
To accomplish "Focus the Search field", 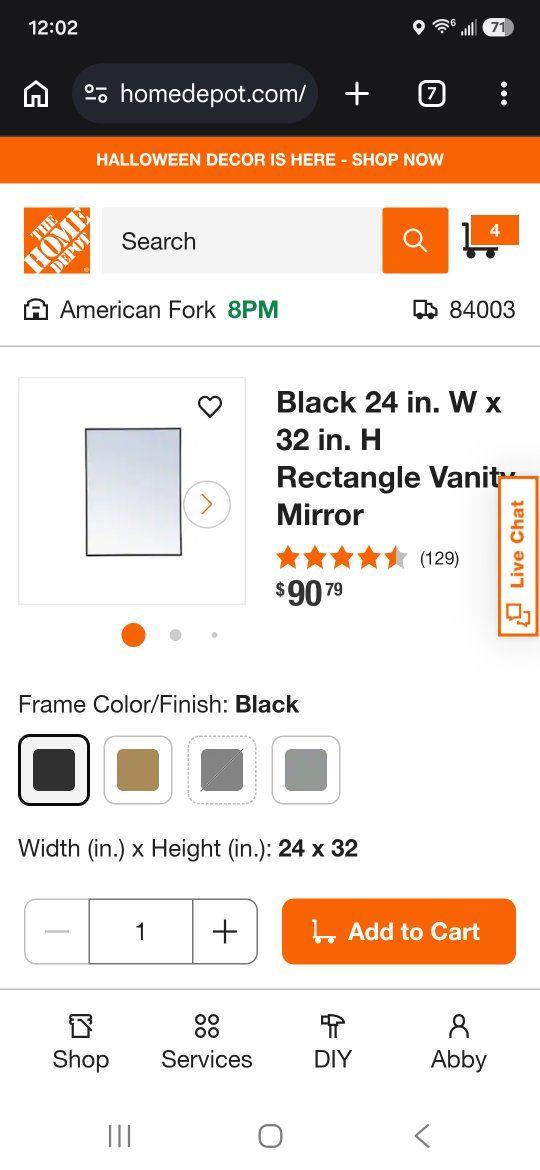I will point(242,240).
